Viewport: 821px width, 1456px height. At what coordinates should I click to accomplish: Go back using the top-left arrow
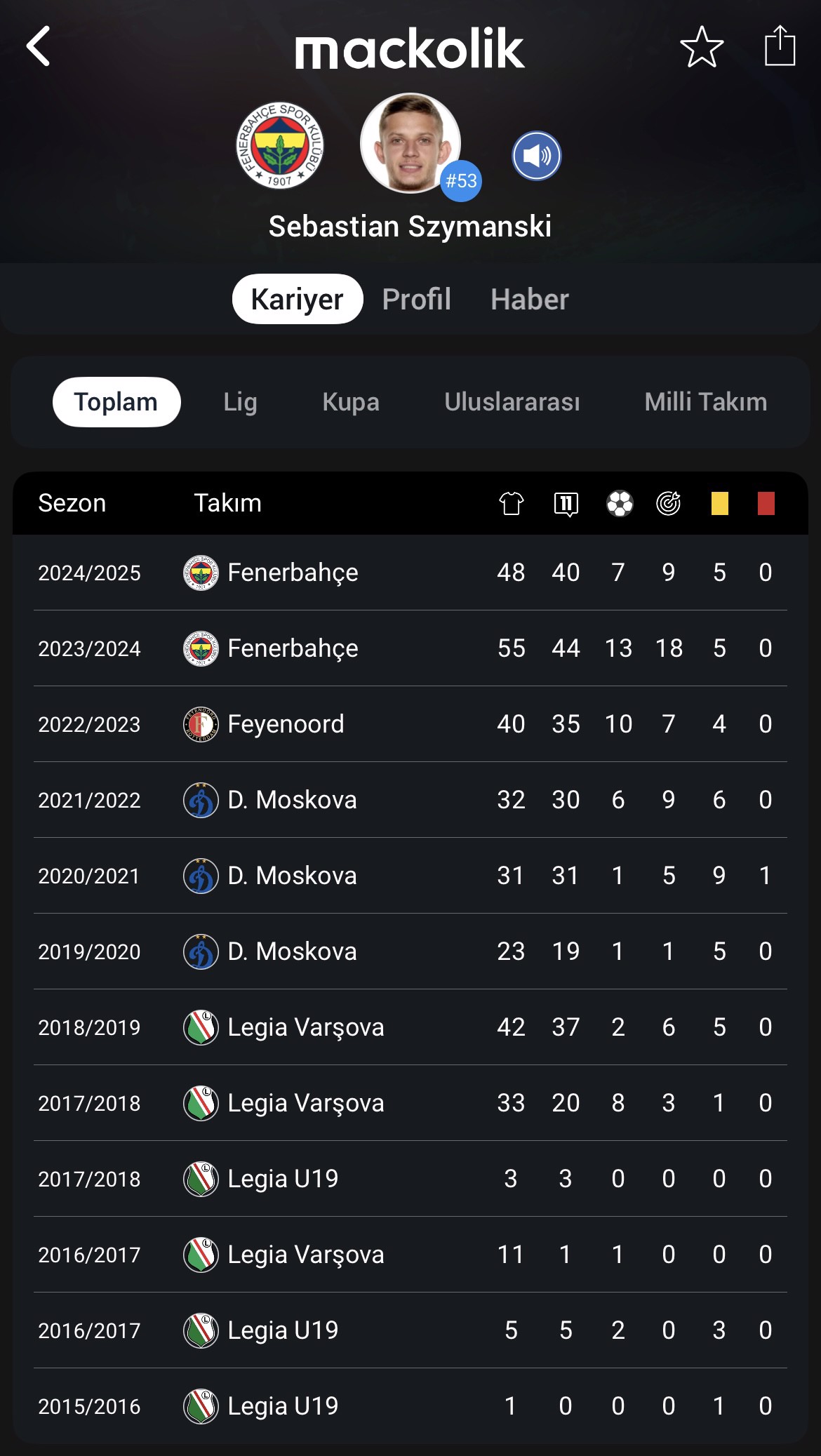tap(39, 46)
